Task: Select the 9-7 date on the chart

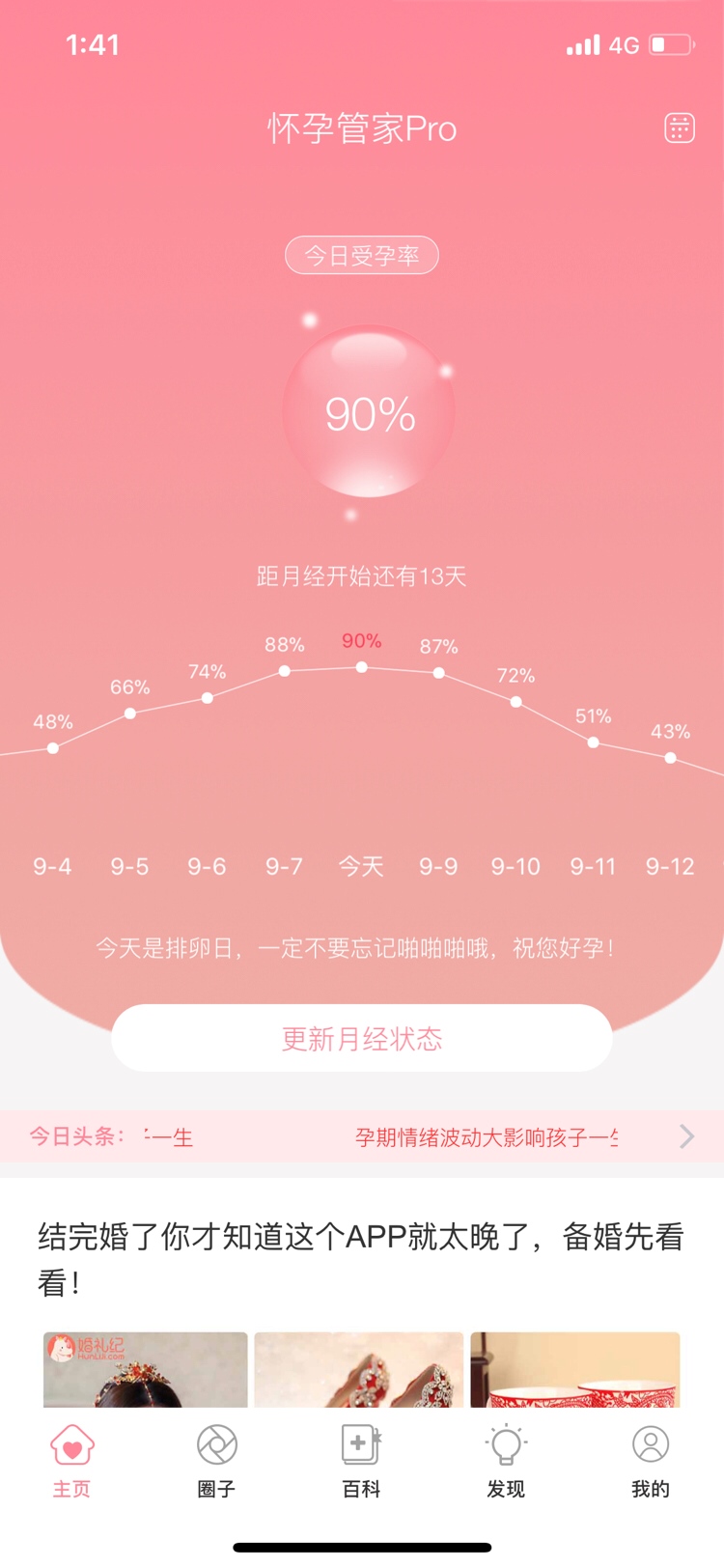Action: tap(284, 866)
